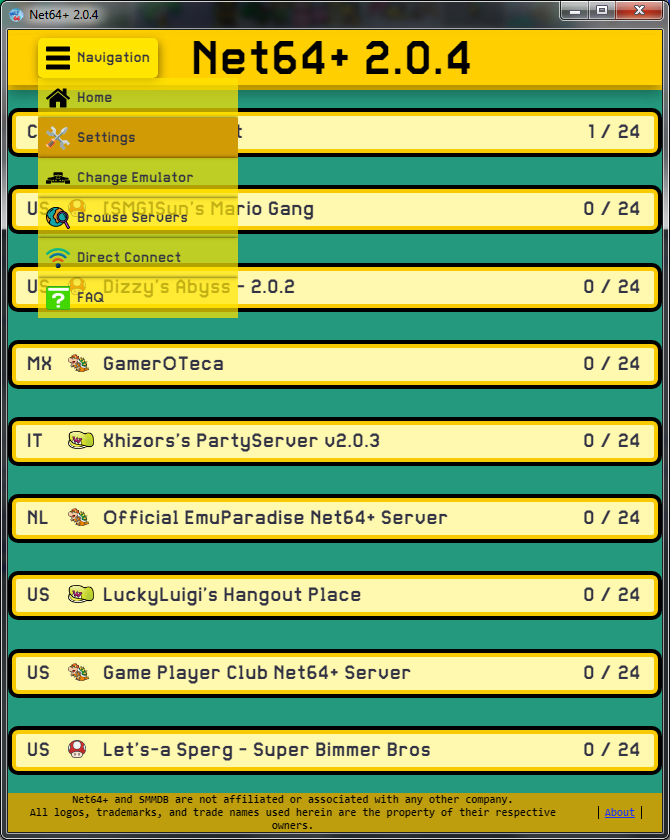
Task: Close the Navigation dropdown button
Action: (98, 58)
